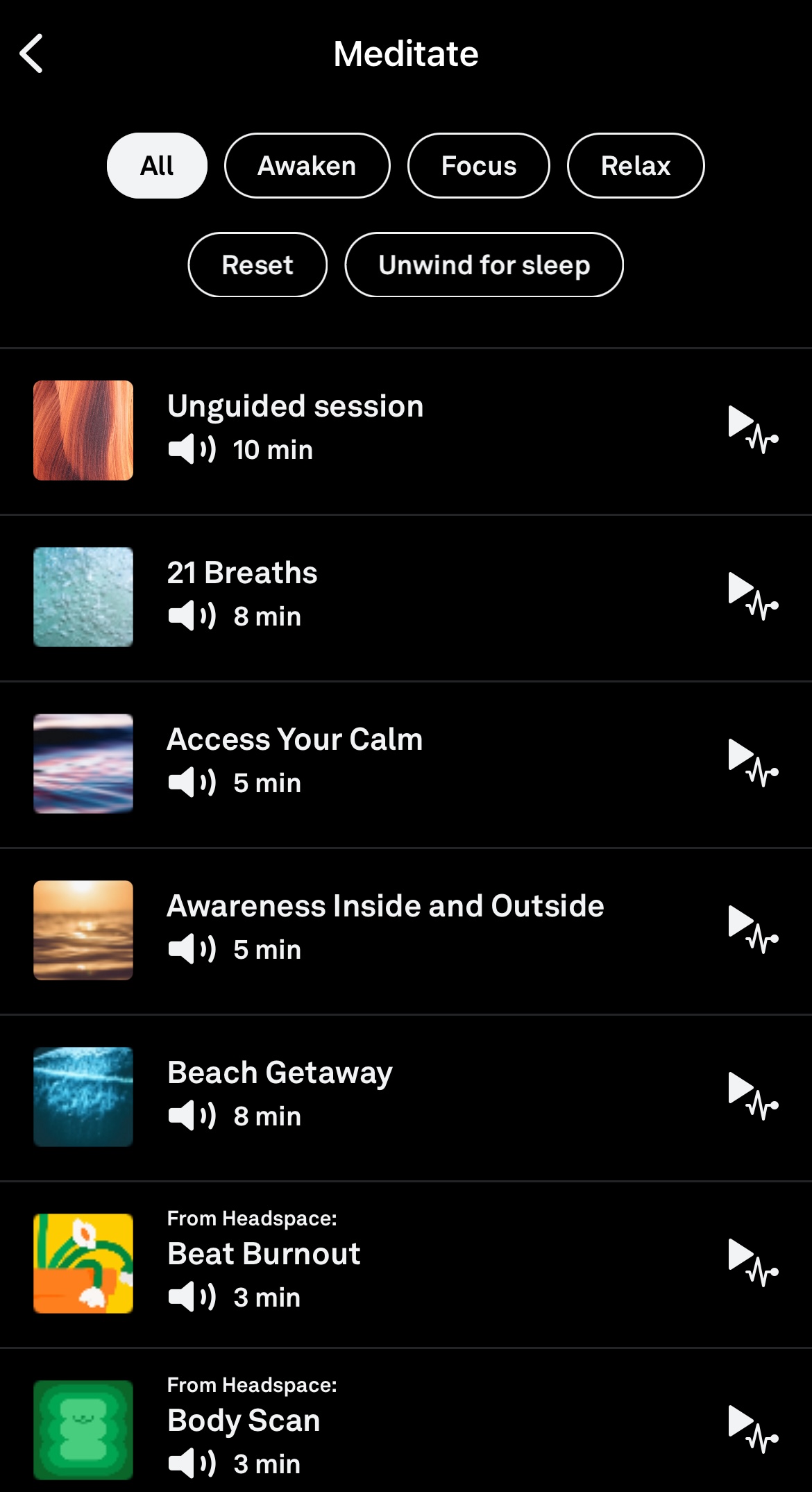812x1492 pixels.
Task: Play Beat Burnout using its play icon
Action: [x=752, y=1262]
